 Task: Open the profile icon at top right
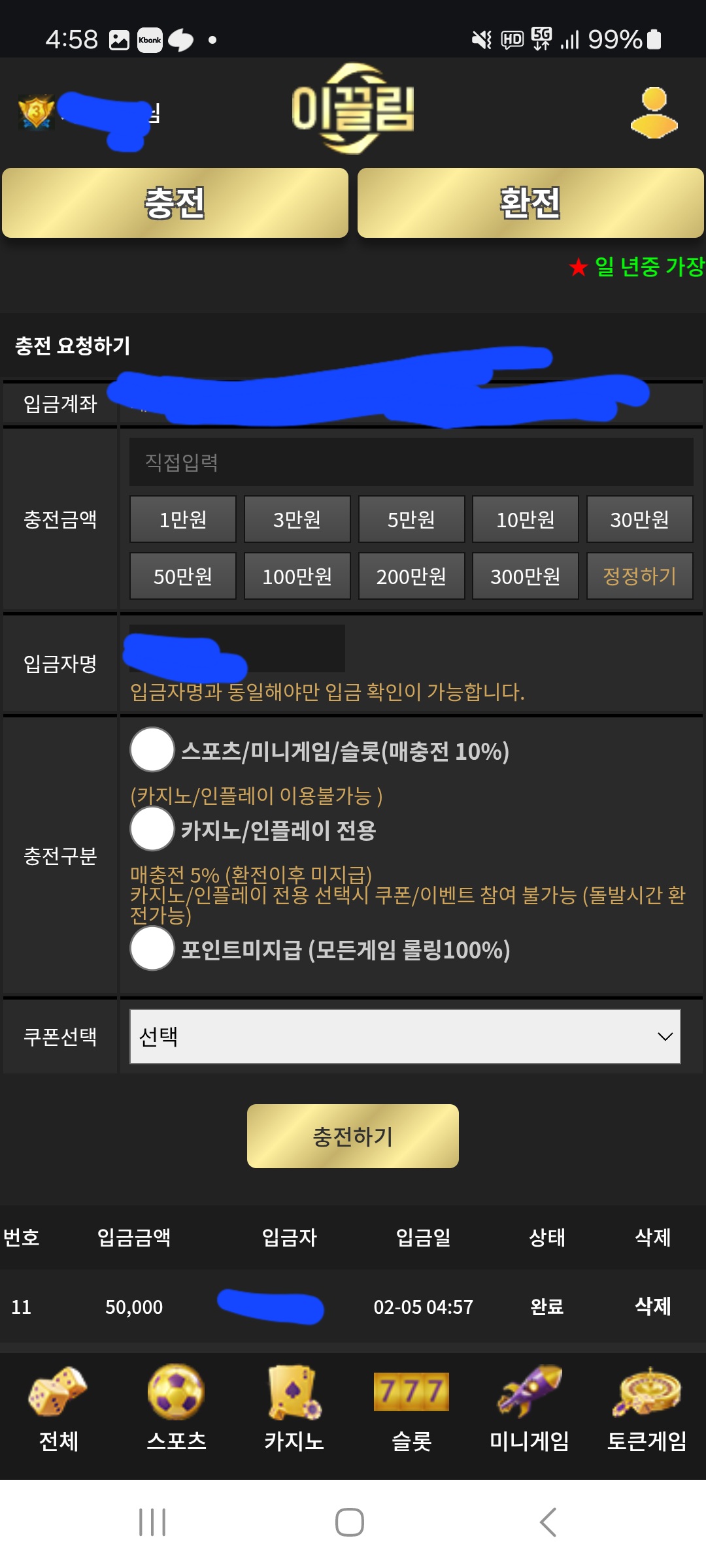click(x=654, y=112)
